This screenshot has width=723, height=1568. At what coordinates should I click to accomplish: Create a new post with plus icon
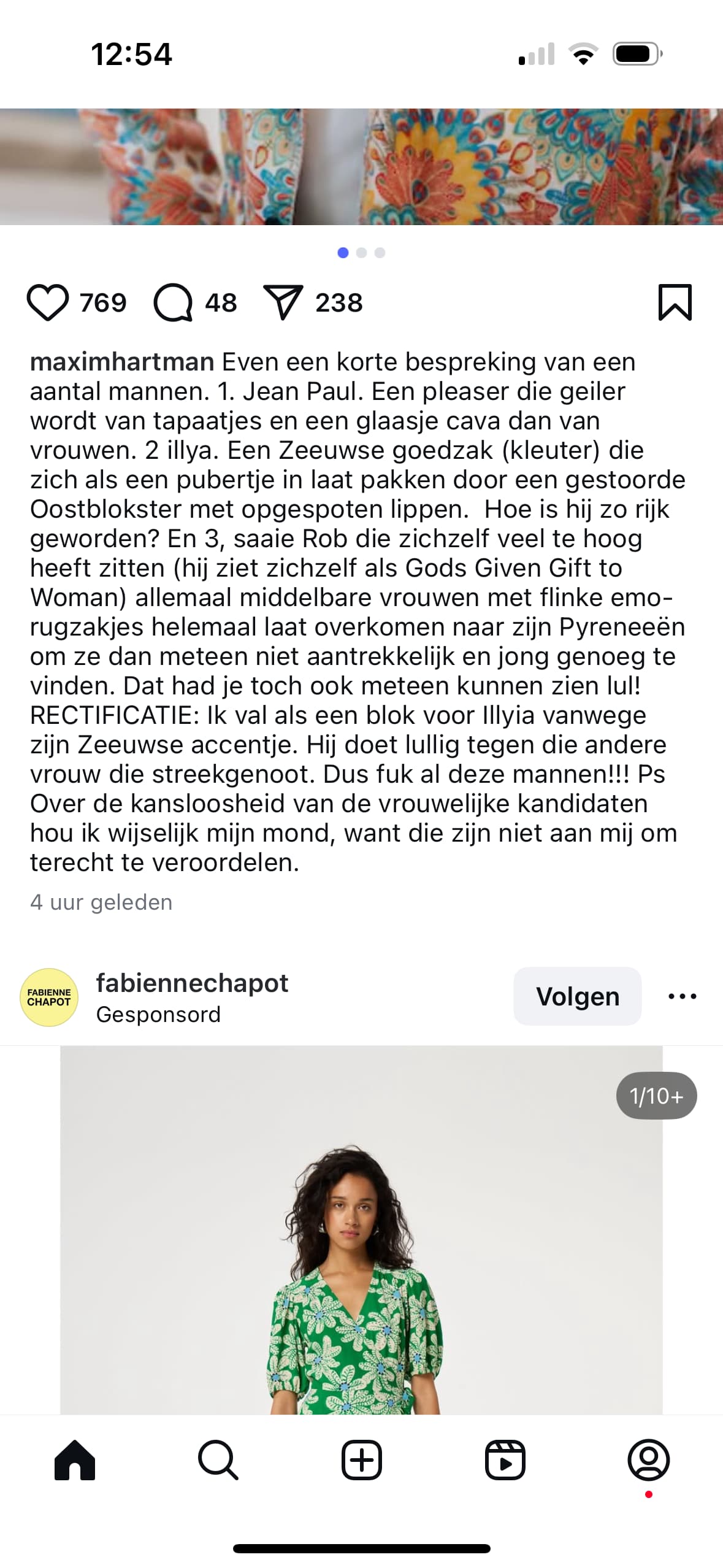361,1460
